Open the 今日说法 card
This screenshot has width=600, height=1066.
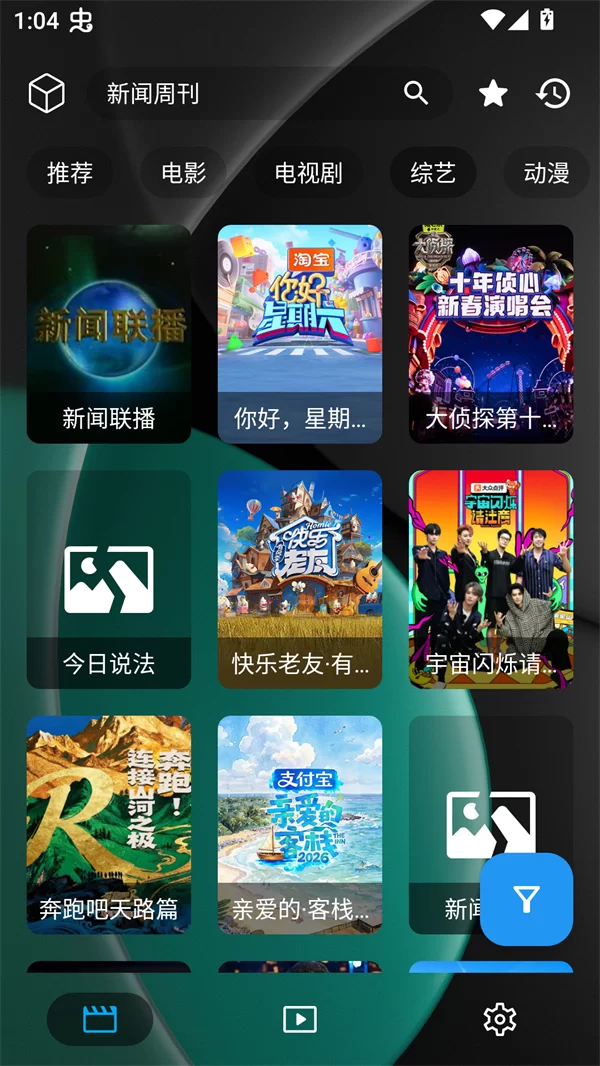pos(109,579)
